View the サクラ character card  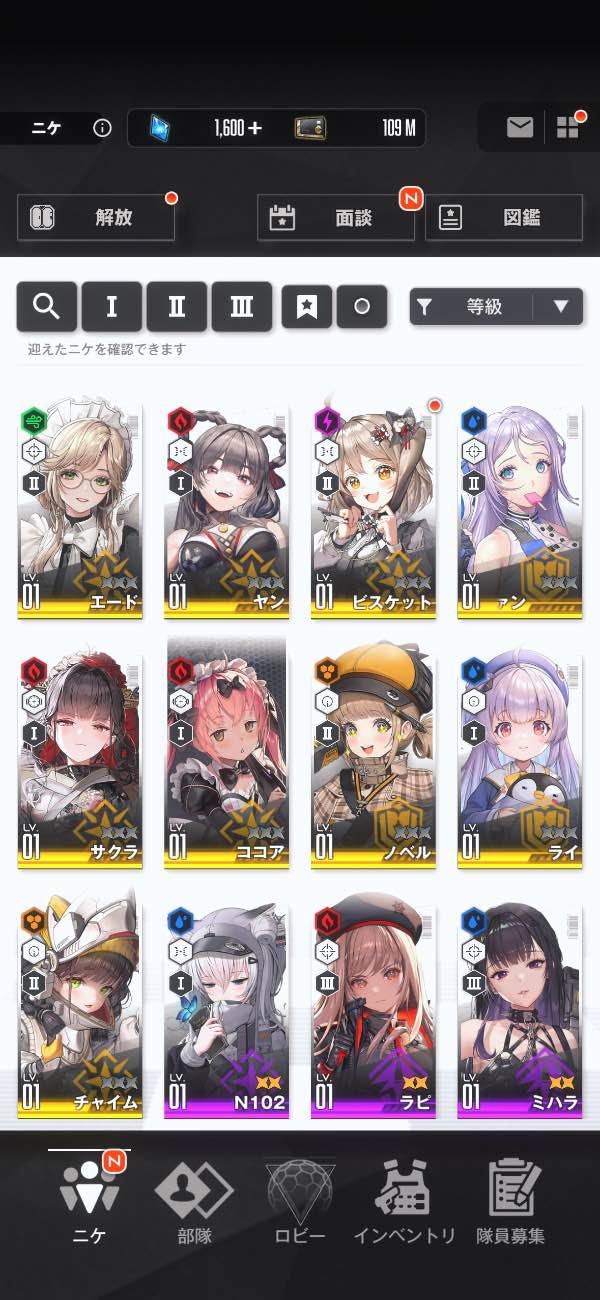[x=80, y=760]
